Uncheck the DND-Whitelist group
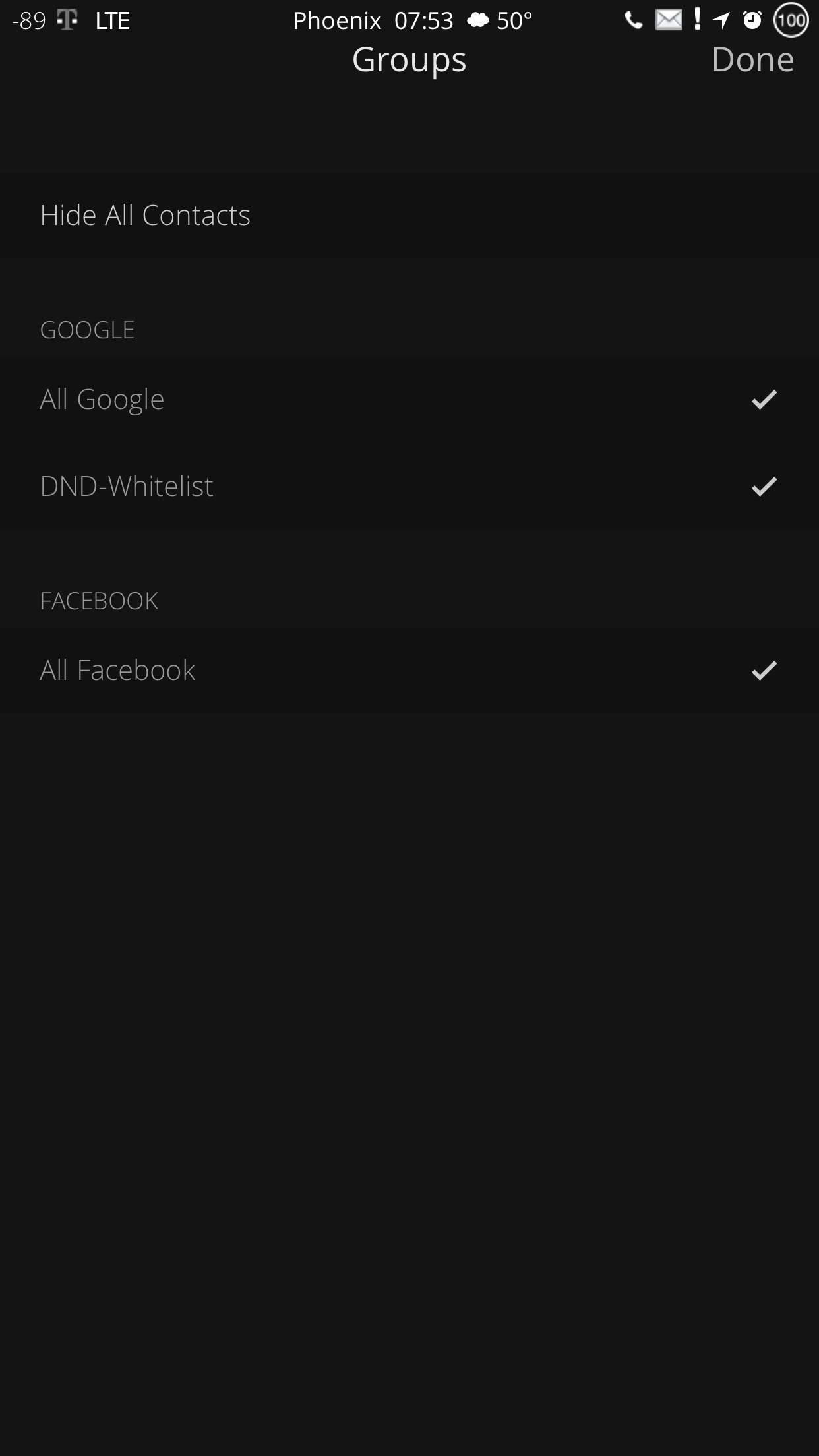 409,486
